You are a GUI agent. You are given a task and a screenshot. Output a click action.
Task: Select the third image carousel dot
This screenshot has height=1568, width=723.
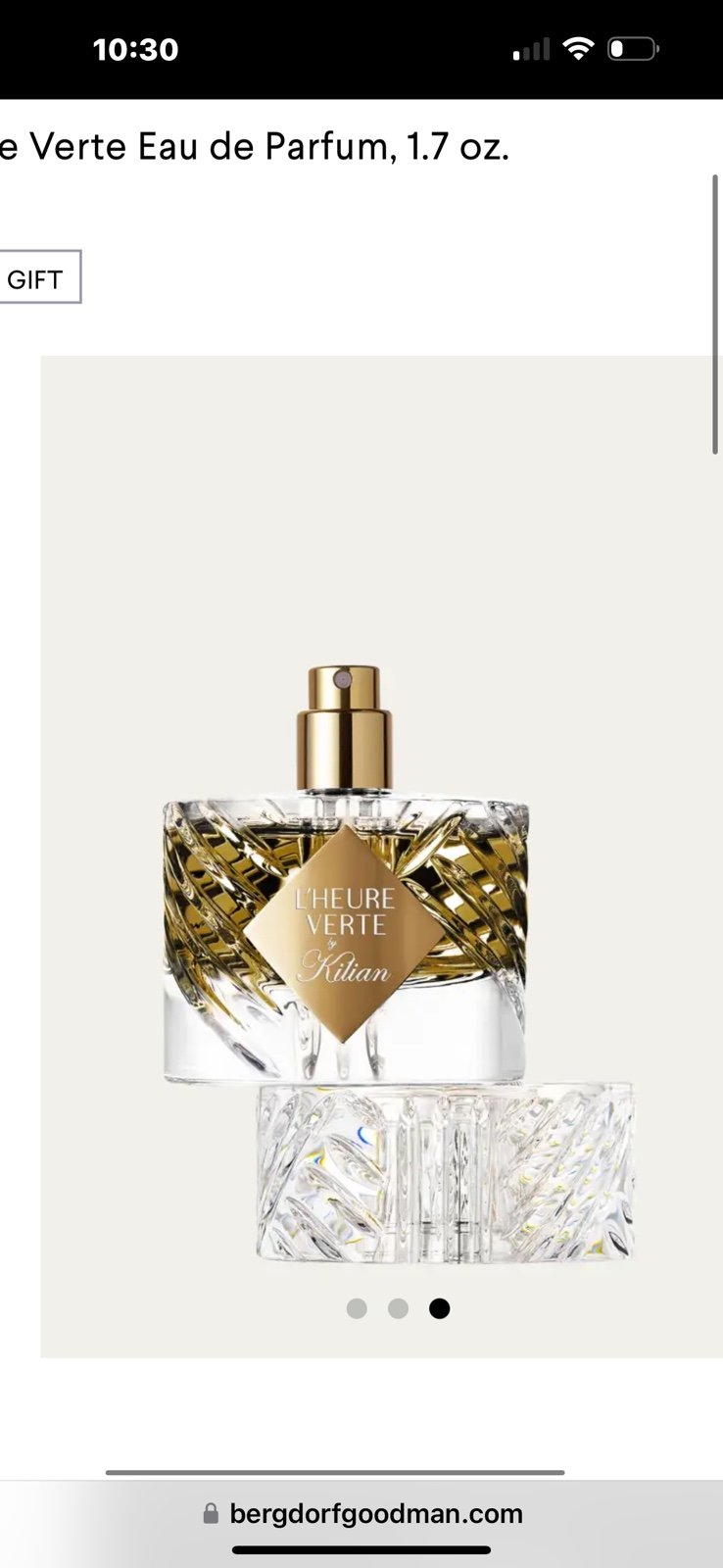(439, 1308)
